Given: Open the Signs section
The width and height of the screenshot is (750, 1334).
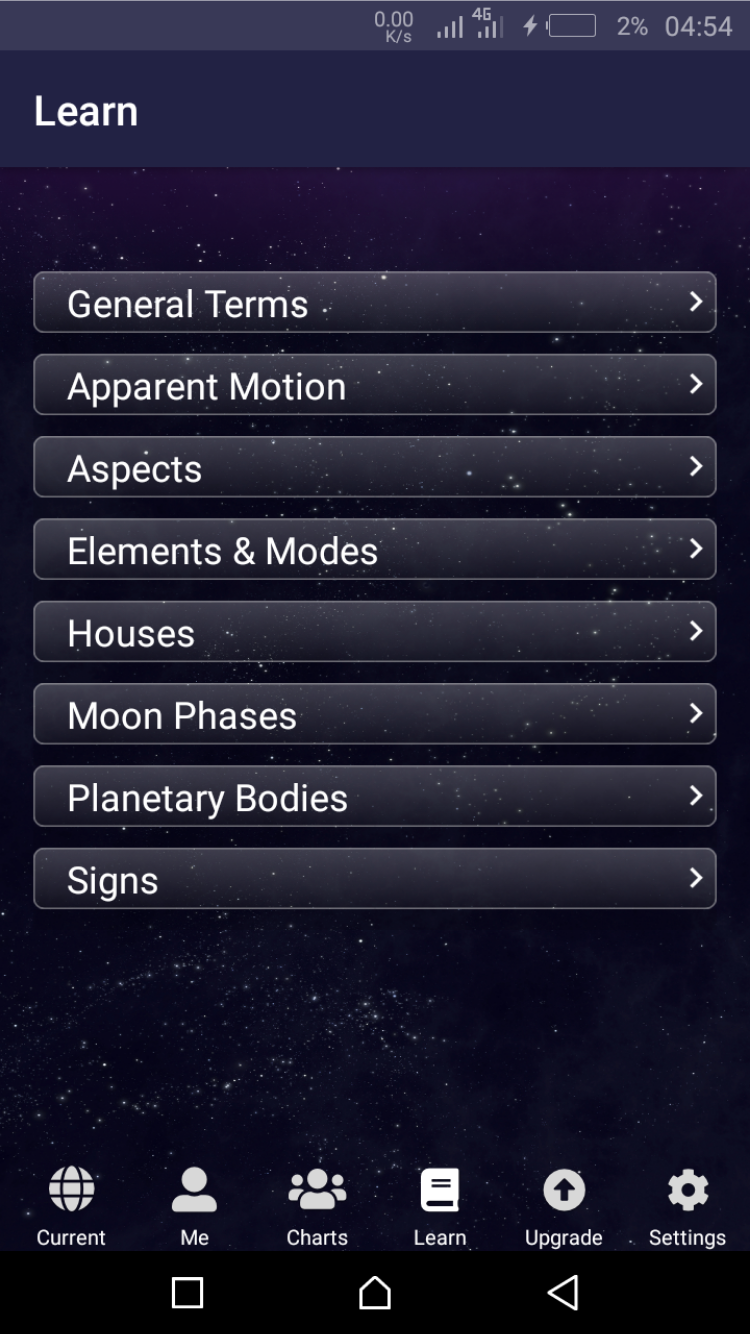Looking at the screenshot, I should click(x=375, y=879).
